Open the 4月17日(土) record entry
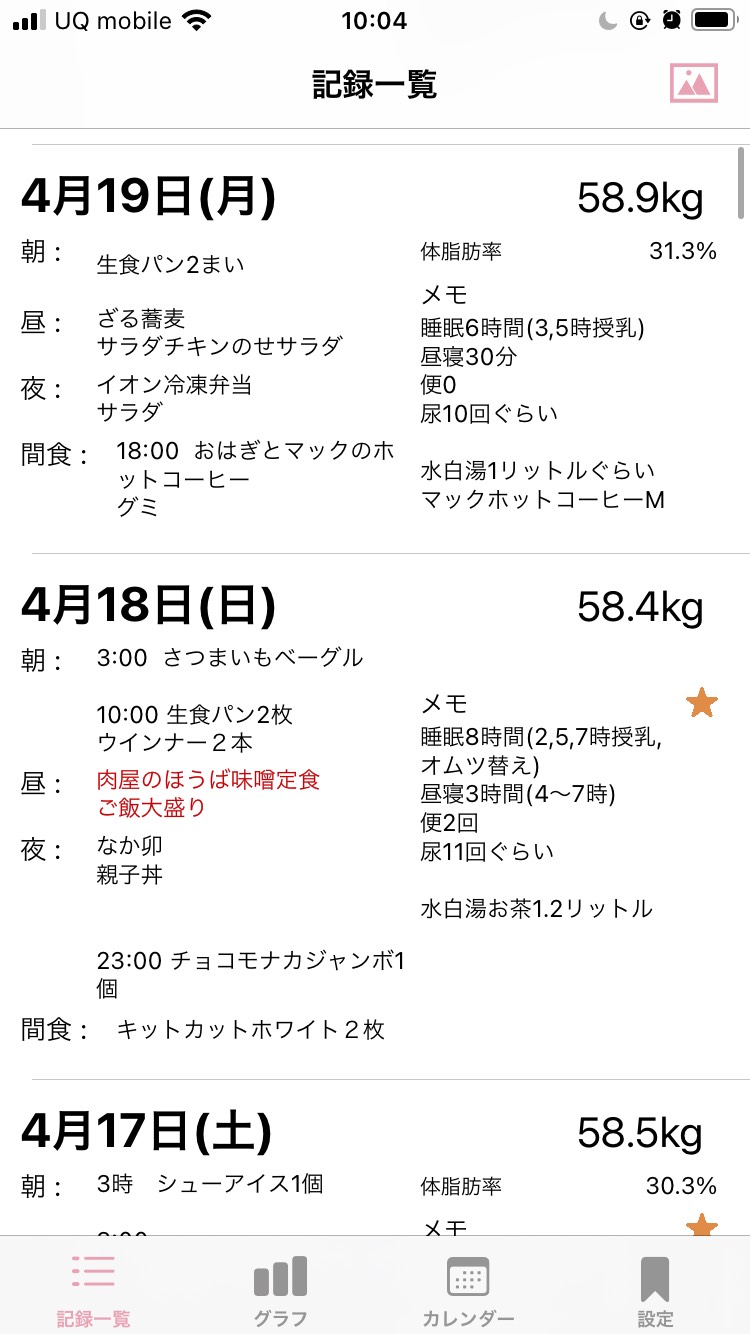 (375, 1158)
